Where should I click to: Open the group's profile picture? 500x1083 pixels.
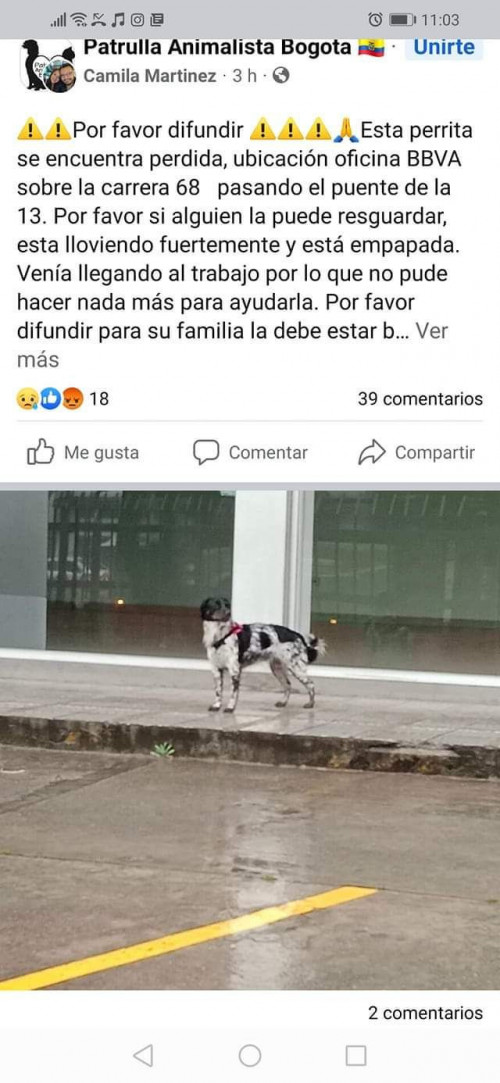(48, 65)
